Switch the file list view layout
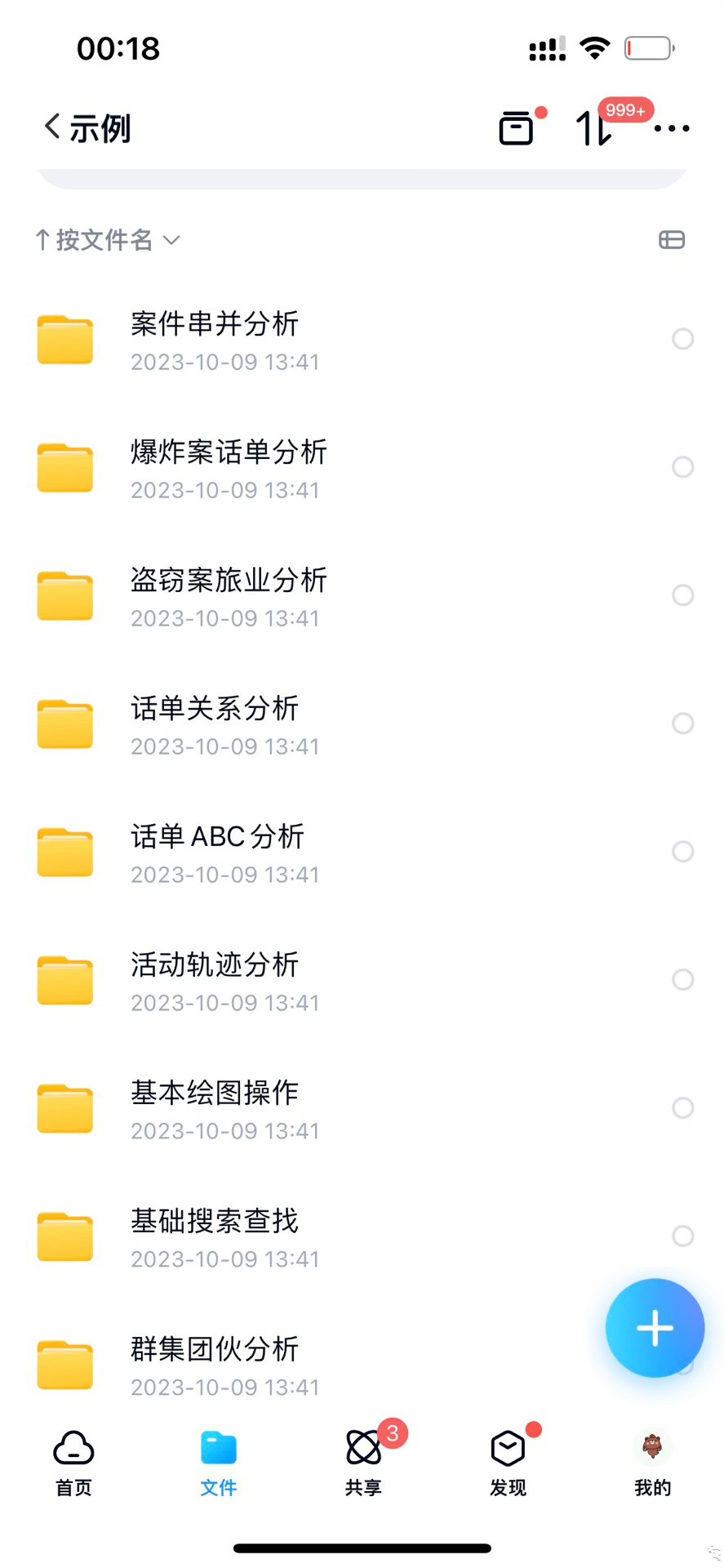 671,240
